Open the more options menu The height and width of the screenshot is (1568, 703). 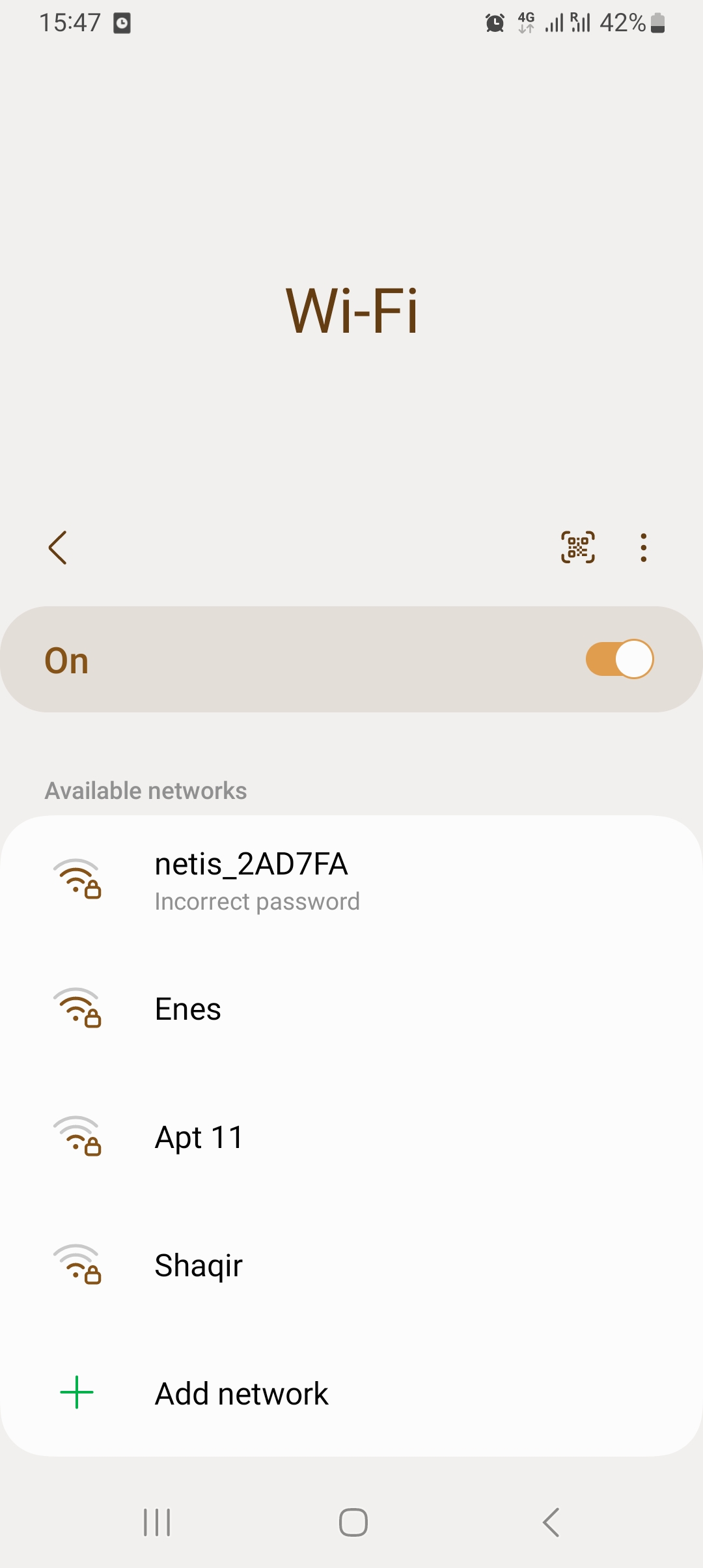pyautogui.click(x=643, y=548)
